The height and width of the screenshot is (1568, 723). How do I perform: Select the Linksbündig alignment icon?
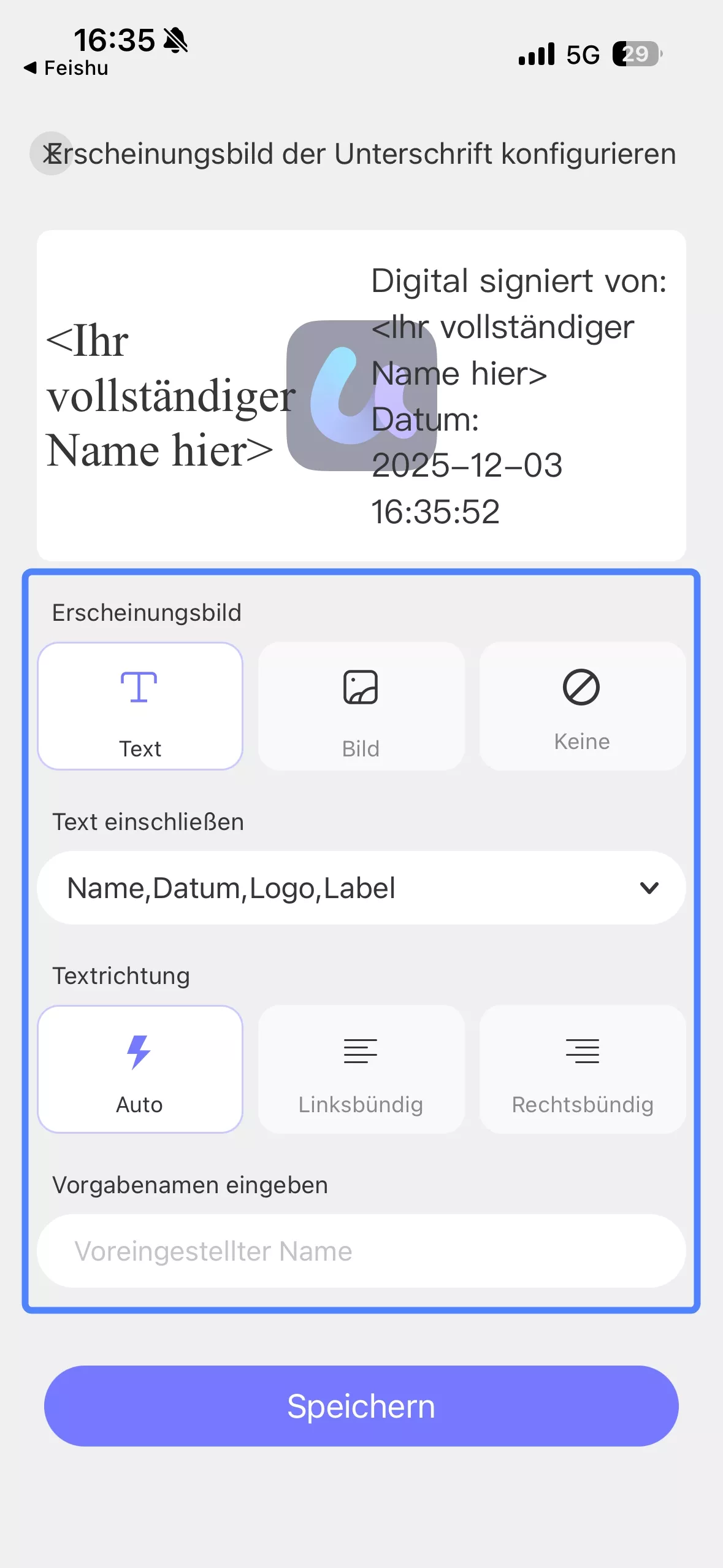click(x=361, y=1051)
